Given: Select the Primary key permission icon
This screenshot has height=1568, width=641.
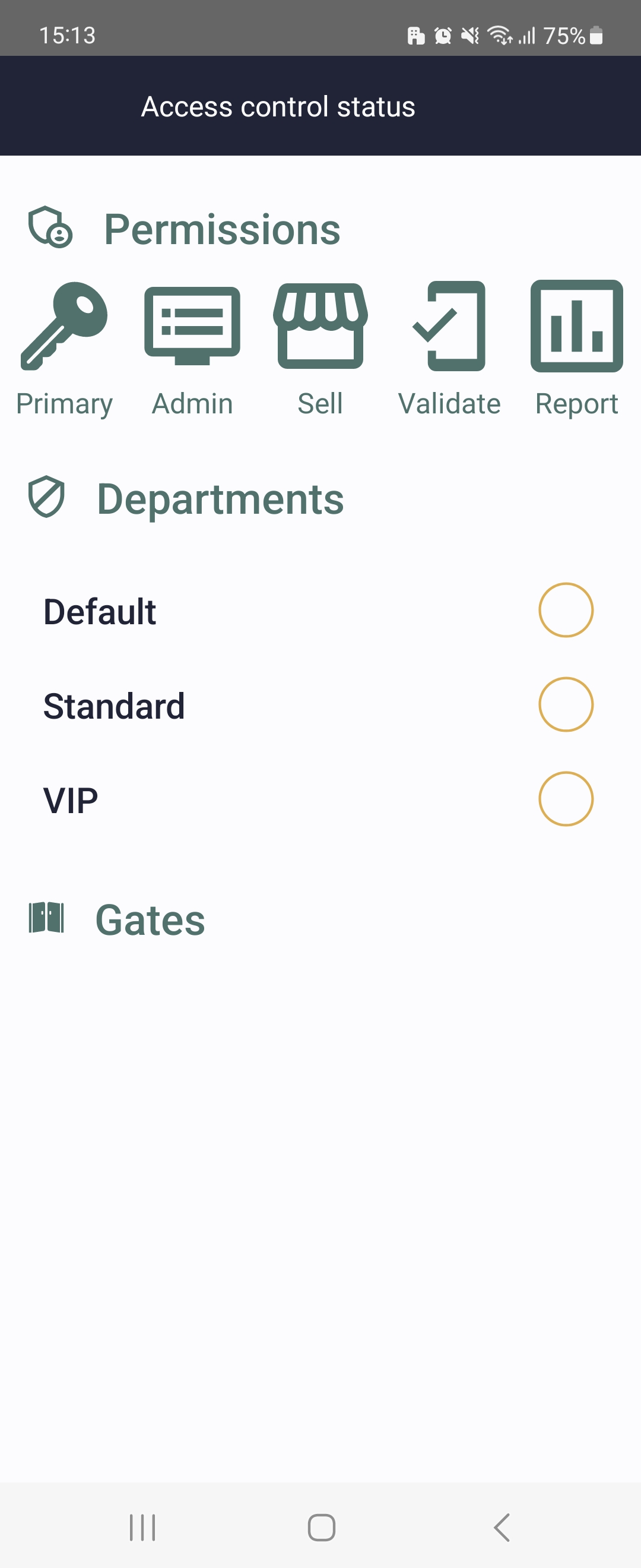Looking at the screenshot, I should point(64,325).
